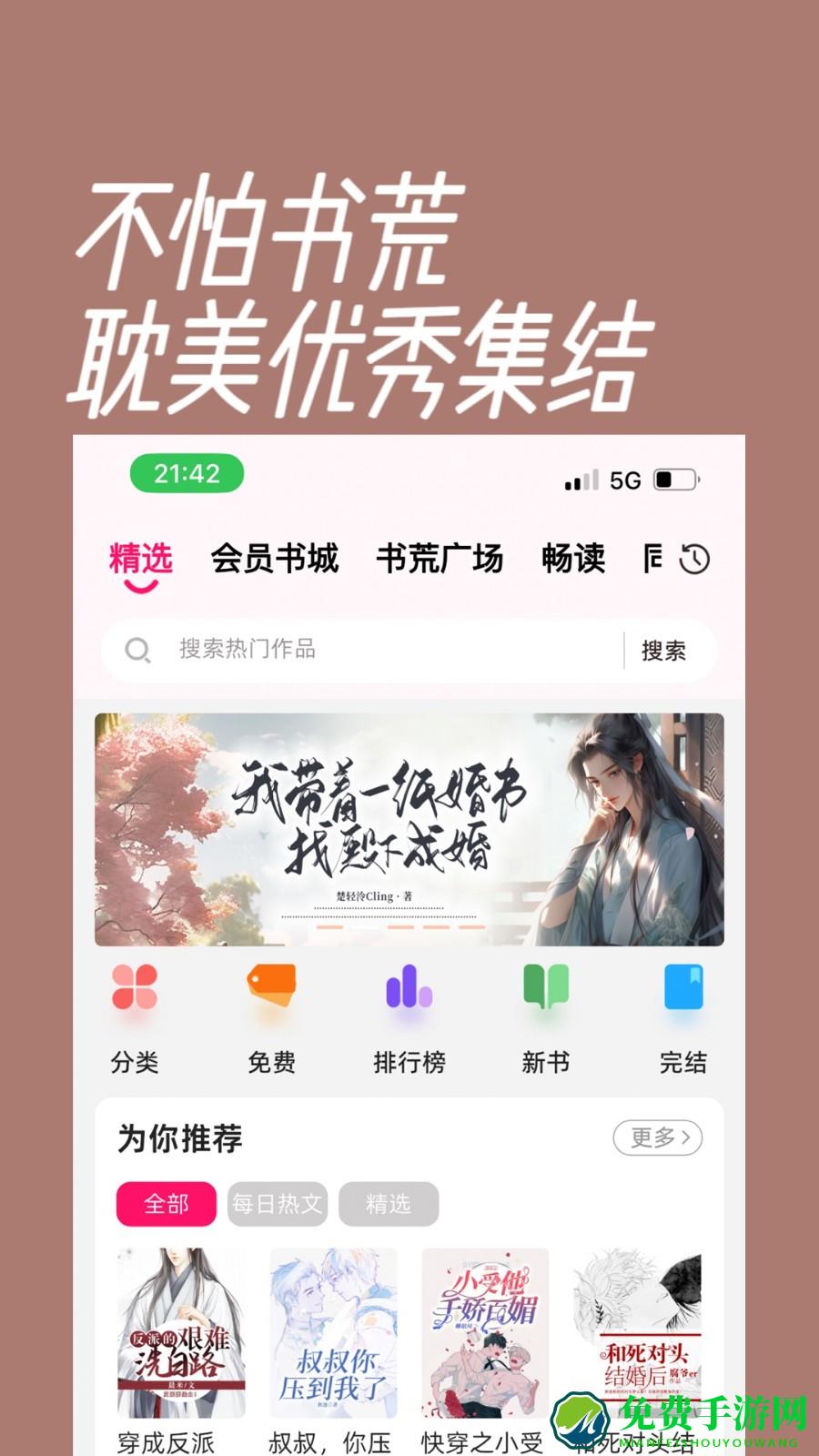
Task: Open the 书荒广场 tab
Action: 442,561
